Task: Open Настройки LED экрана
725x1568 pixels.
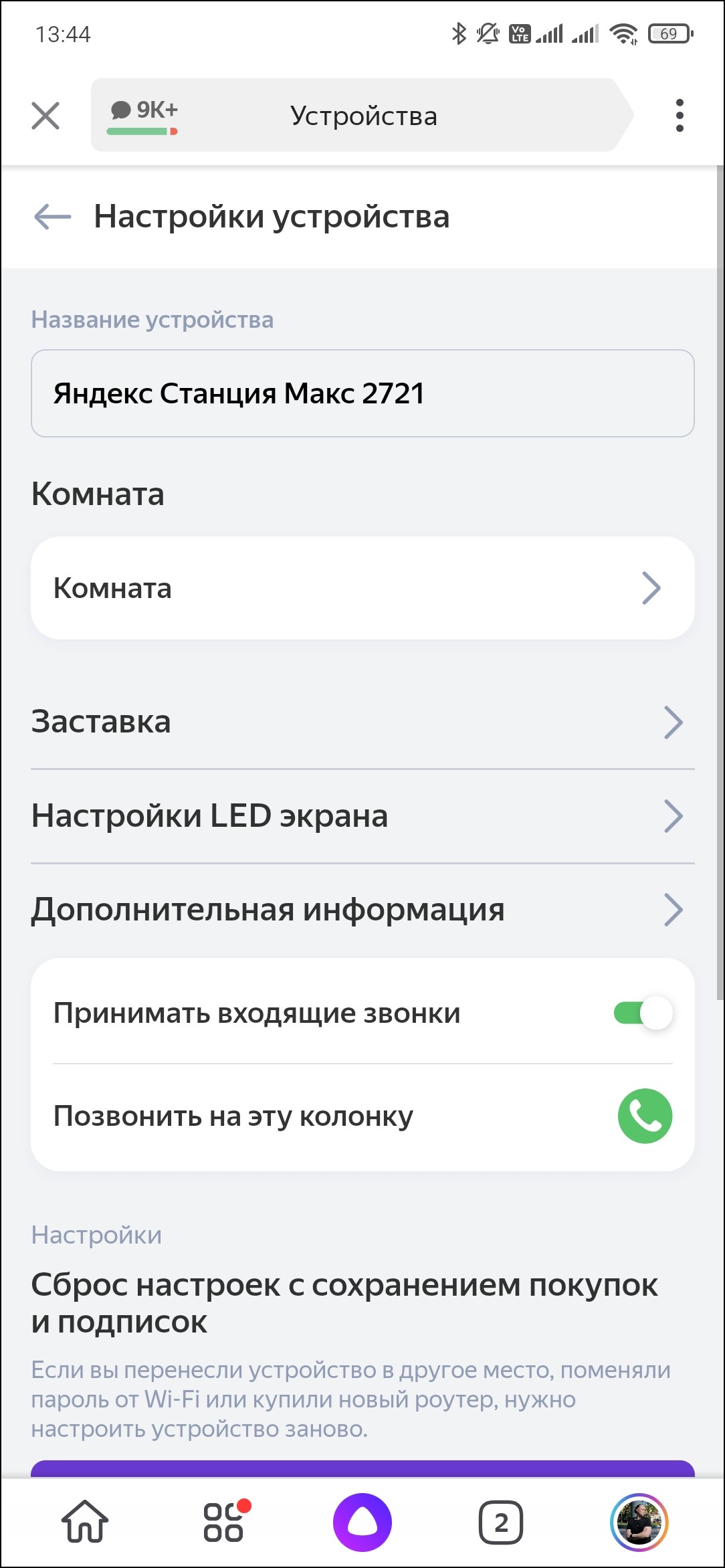Action: (362, 816)
